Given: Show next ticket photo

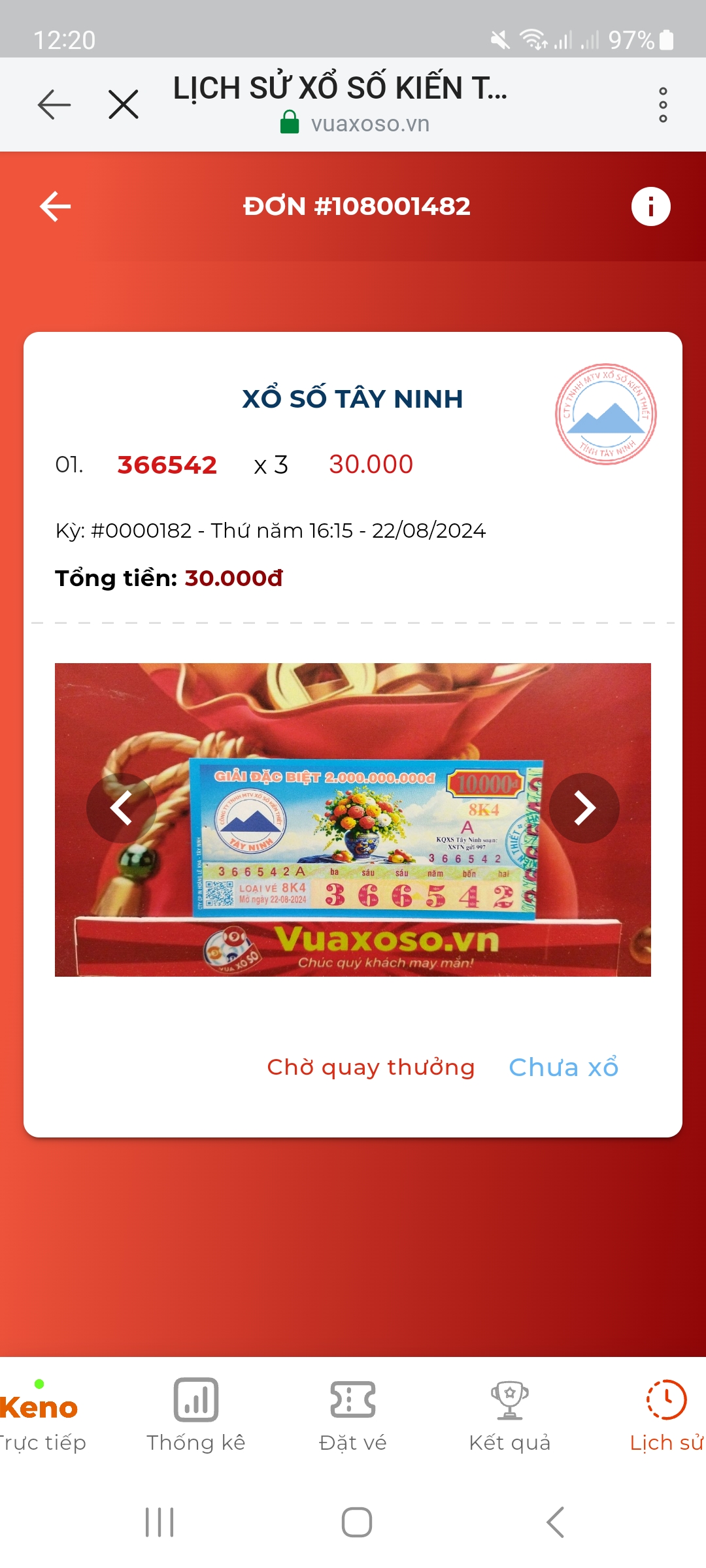Looking at the screenshot, I should [x=584, y=808].
